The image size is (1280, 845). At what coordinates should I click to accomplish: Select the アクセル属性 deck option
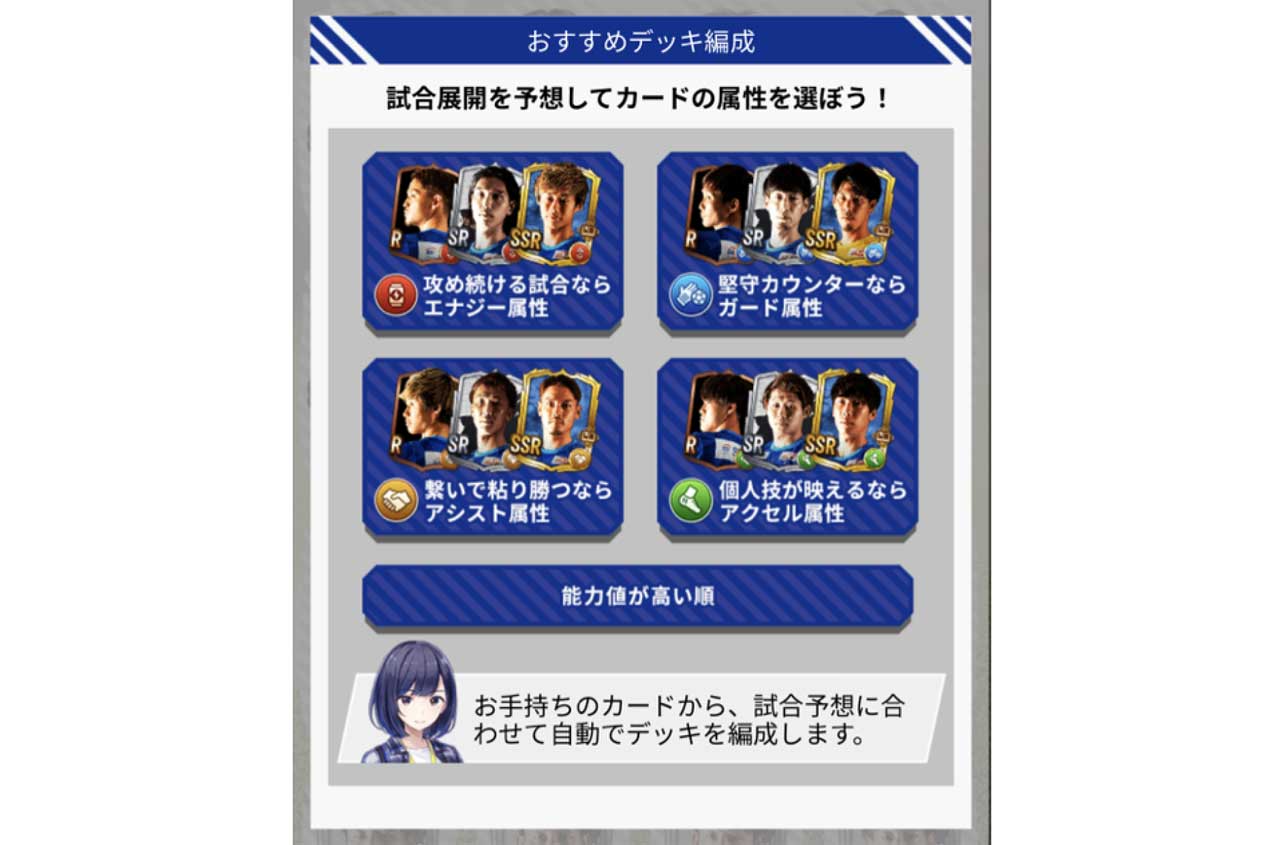[x=787, y=447]
